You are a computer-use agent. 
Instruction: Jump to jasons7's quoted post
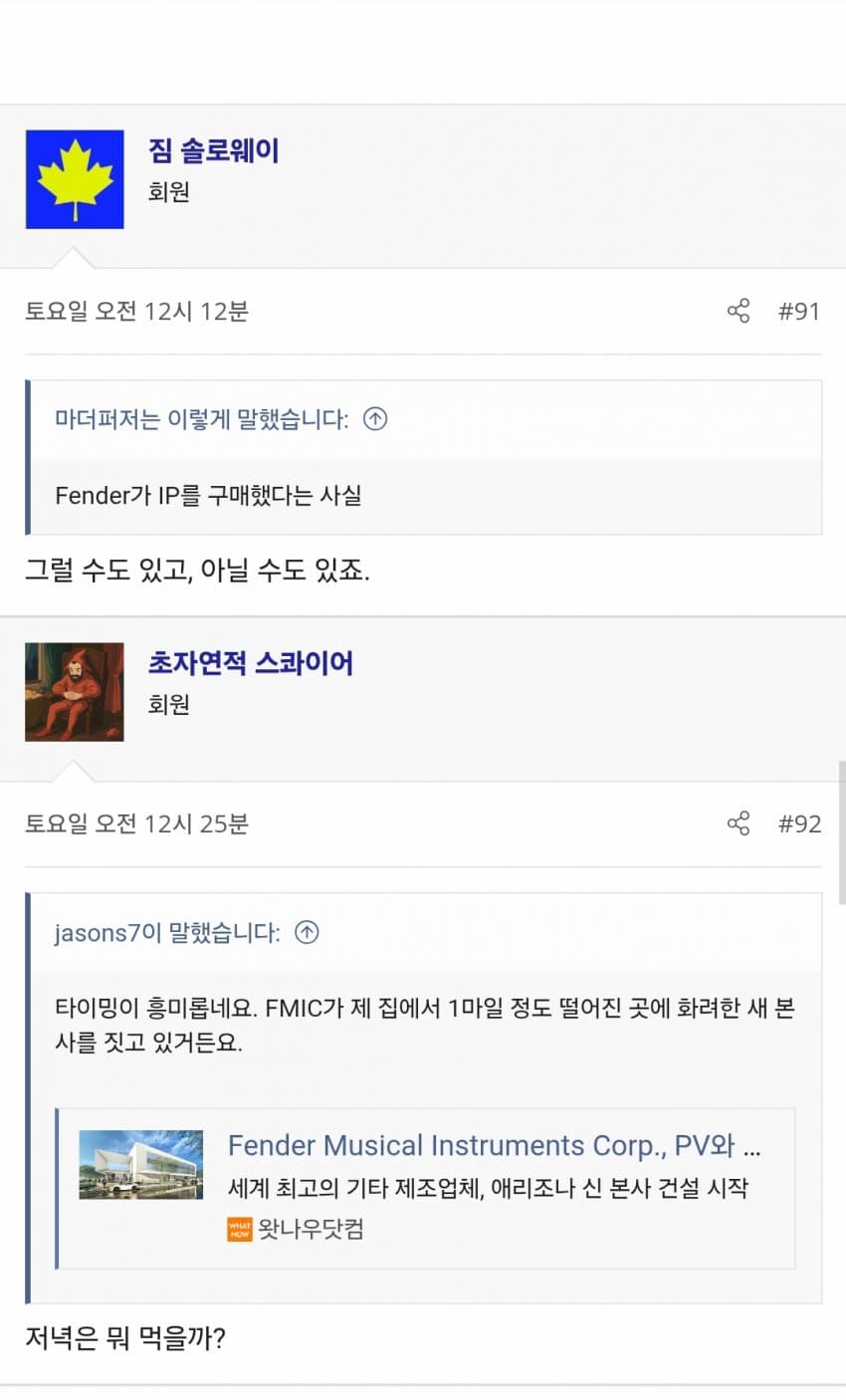(307, 933)
